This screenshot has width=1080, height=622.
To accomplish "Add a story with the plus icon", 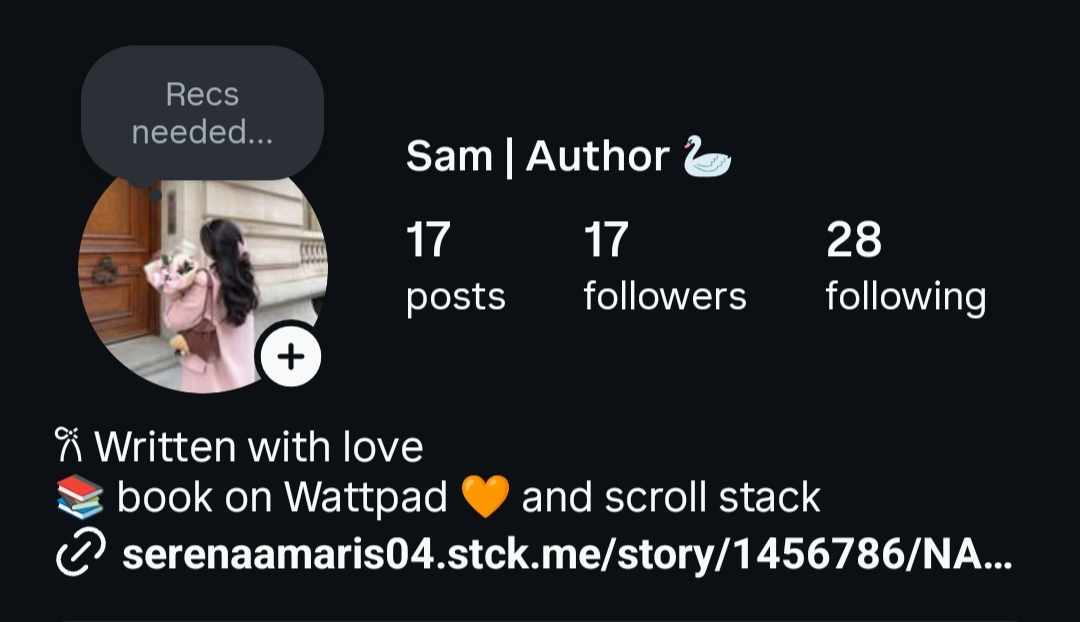I will (290, 356).
